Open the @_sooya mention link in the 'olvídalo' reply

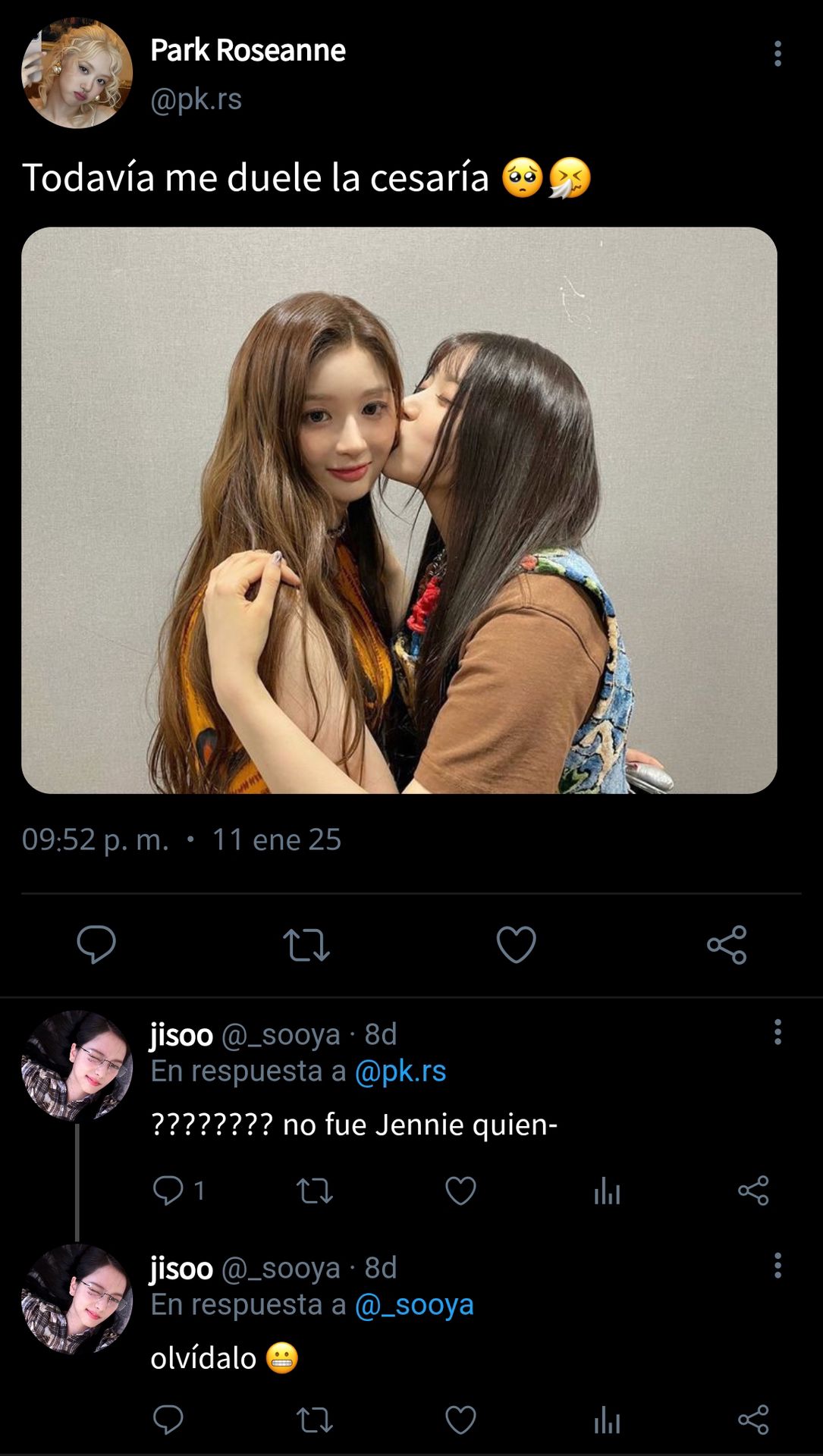click(414, 1304)
